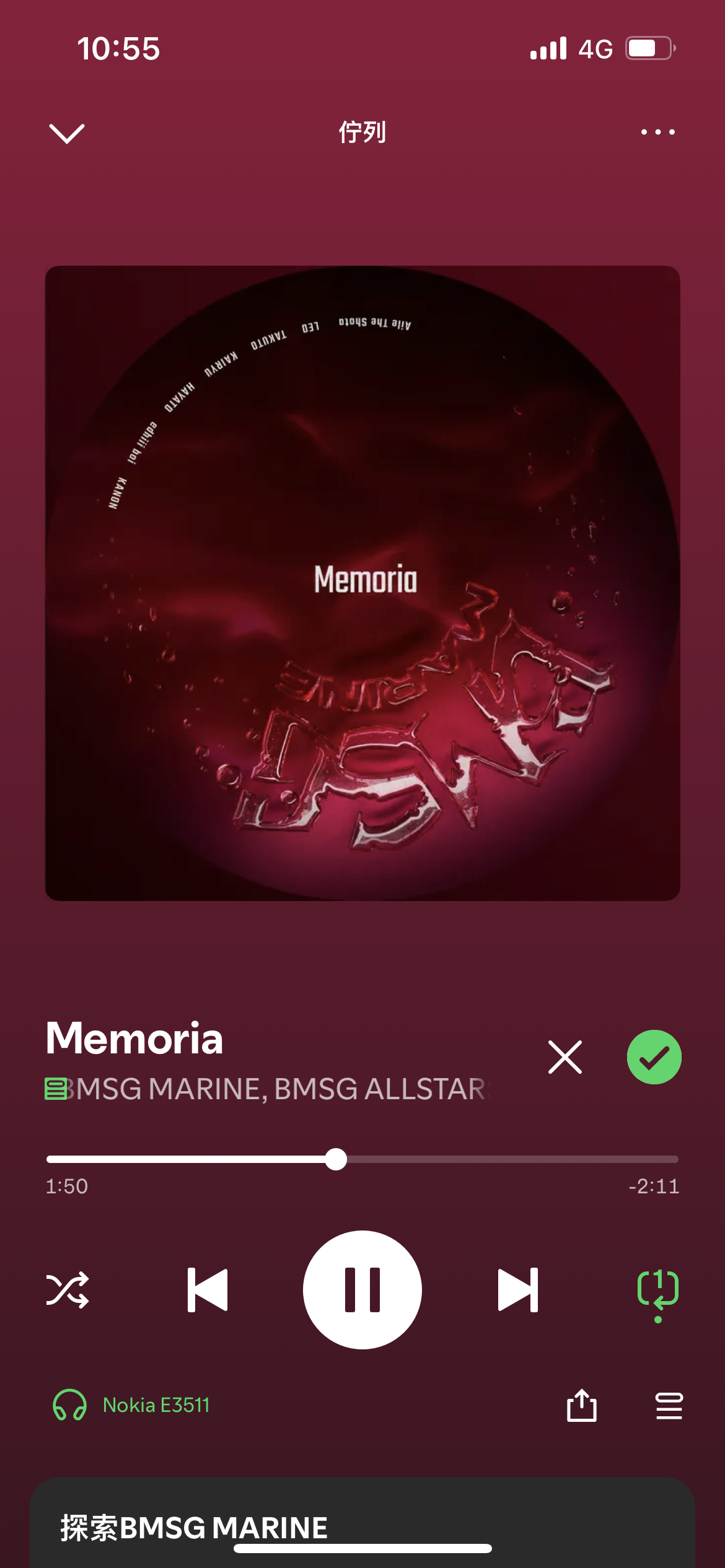725x1568 pixels.
Task: Open the three-dot options menu
Action: (x=657, y=132)
